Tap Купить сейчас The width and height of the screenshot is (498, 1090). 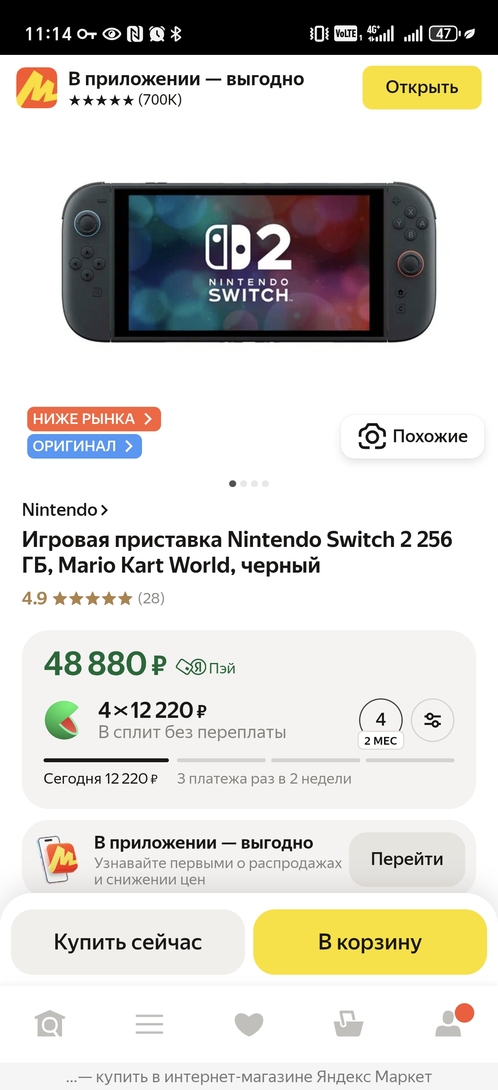(128, 942)
